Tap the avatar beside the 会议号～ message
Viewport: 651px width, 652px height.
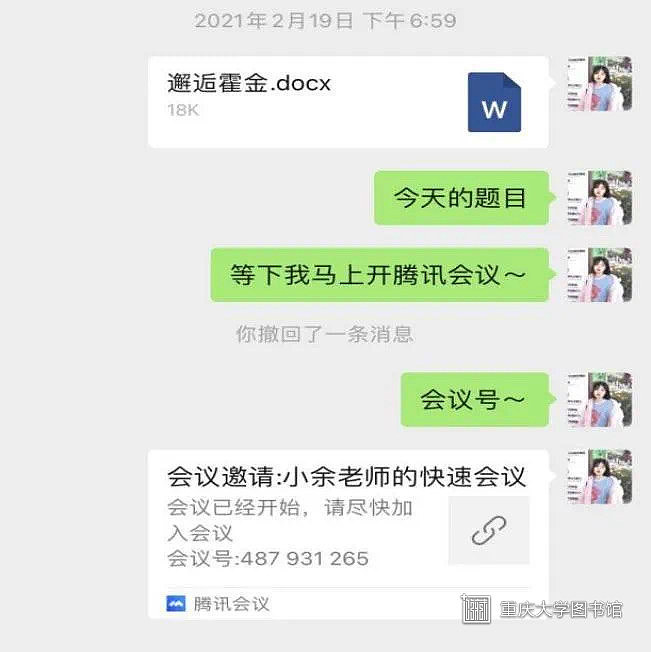point(598,400)
